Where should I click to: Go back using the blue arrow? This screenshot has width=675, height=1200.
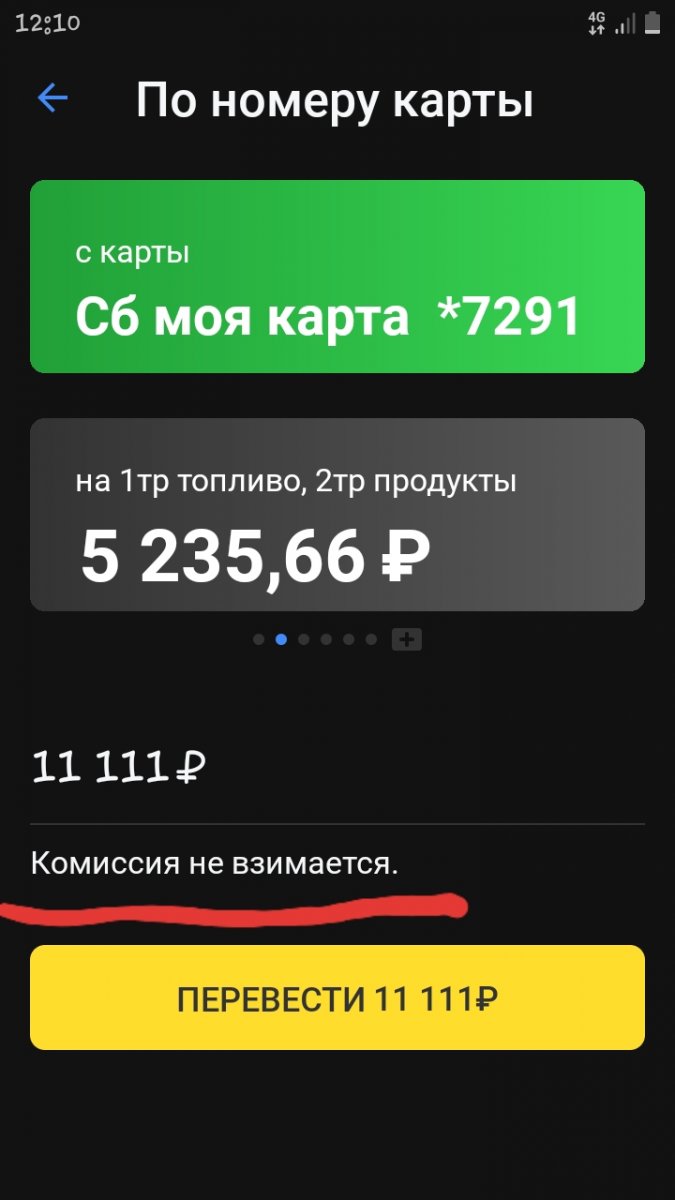[x=52, y=98]
